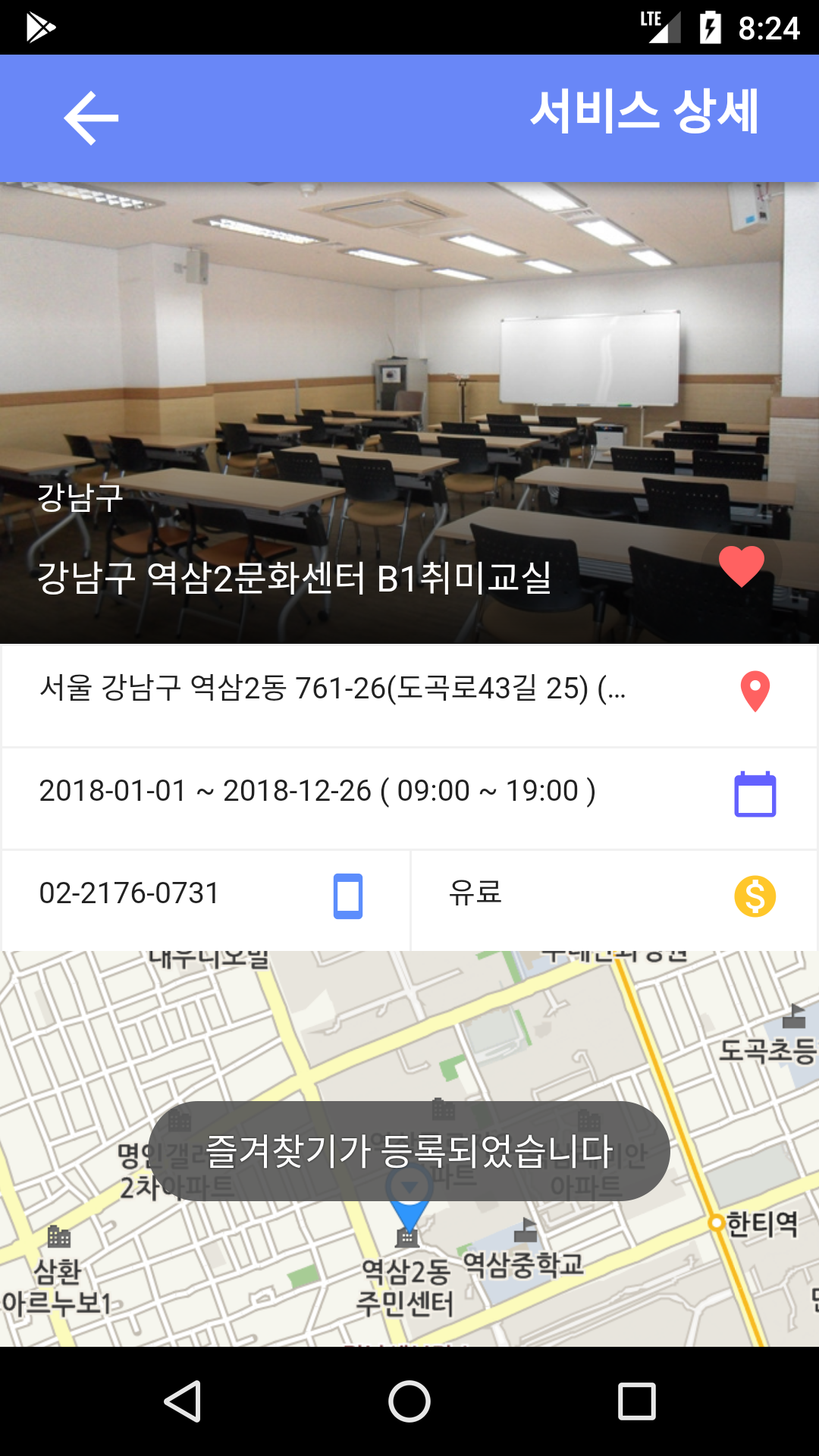
Task: Open the blue calendar icon
Action: (756, 792)
